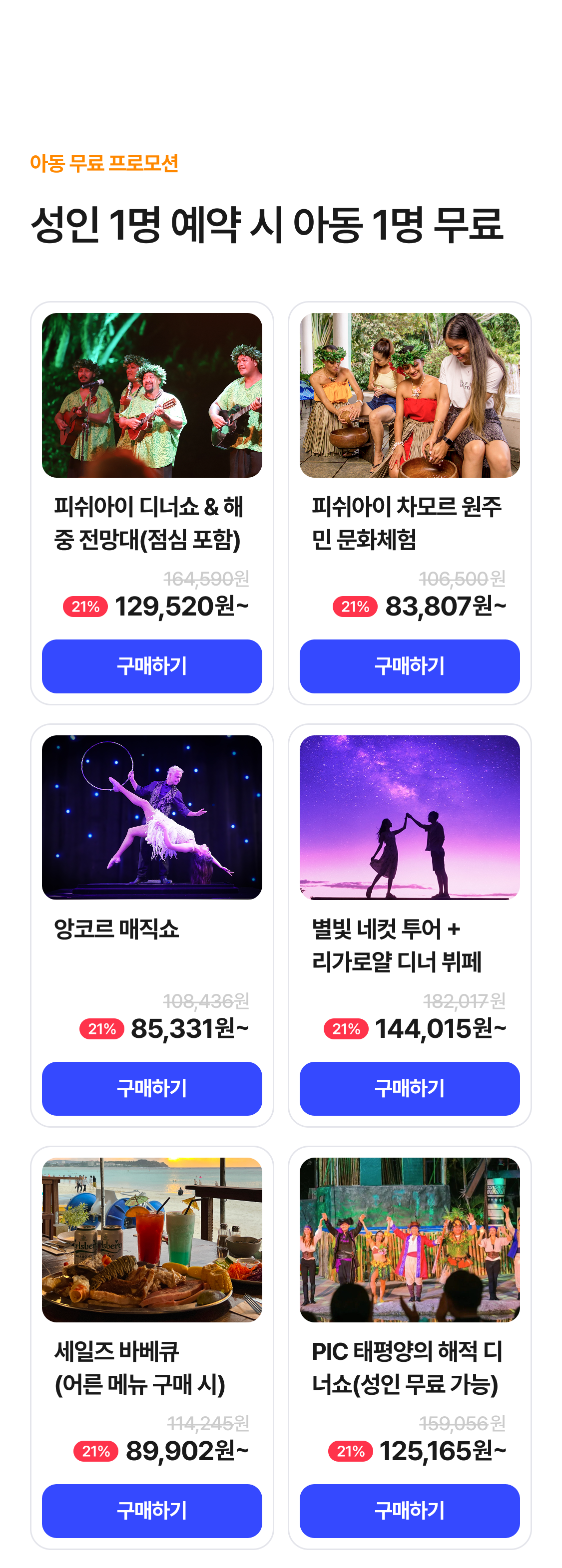View the 앙코르 매직쇼 product image

(x=151, y=817)
